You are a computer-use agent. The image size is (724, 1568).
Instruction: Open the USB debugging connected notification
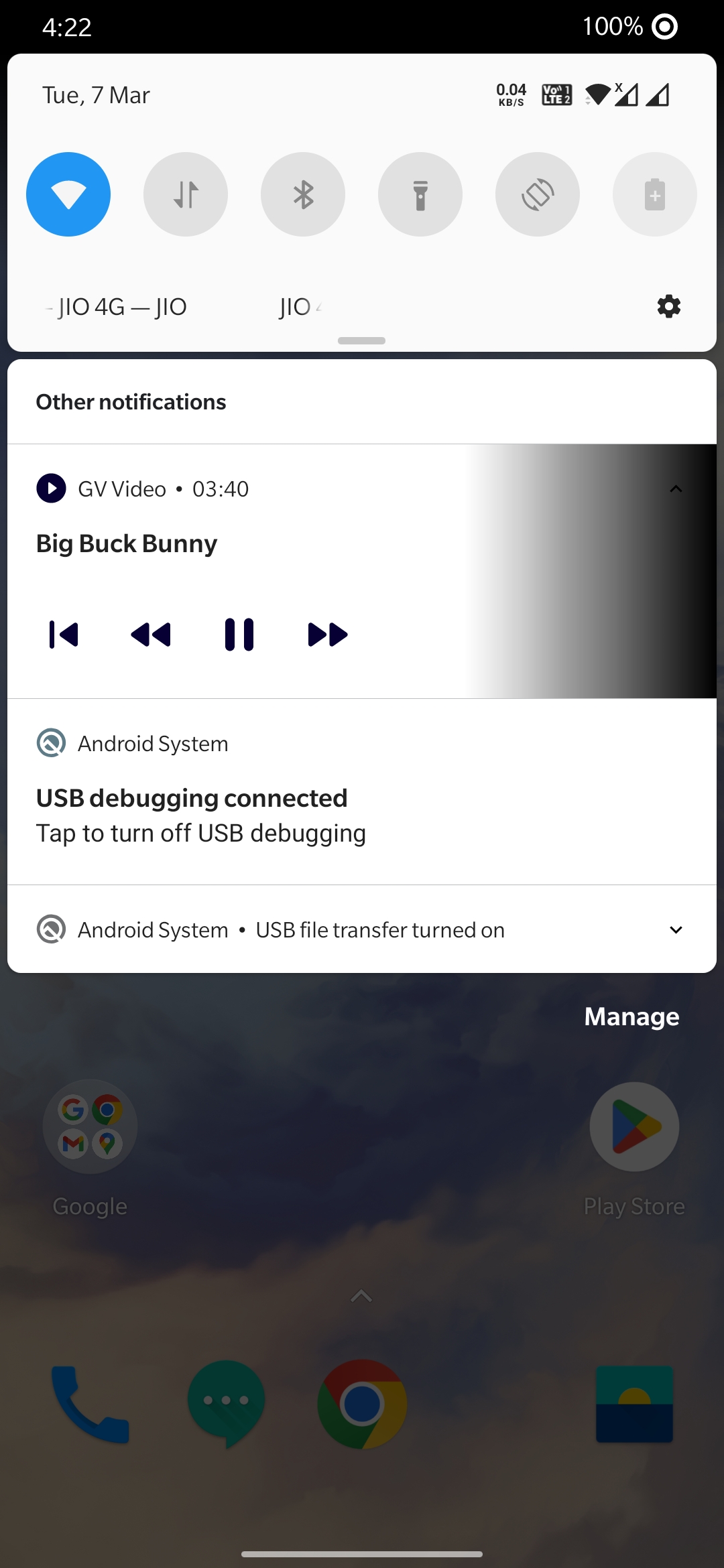[201, 814]
